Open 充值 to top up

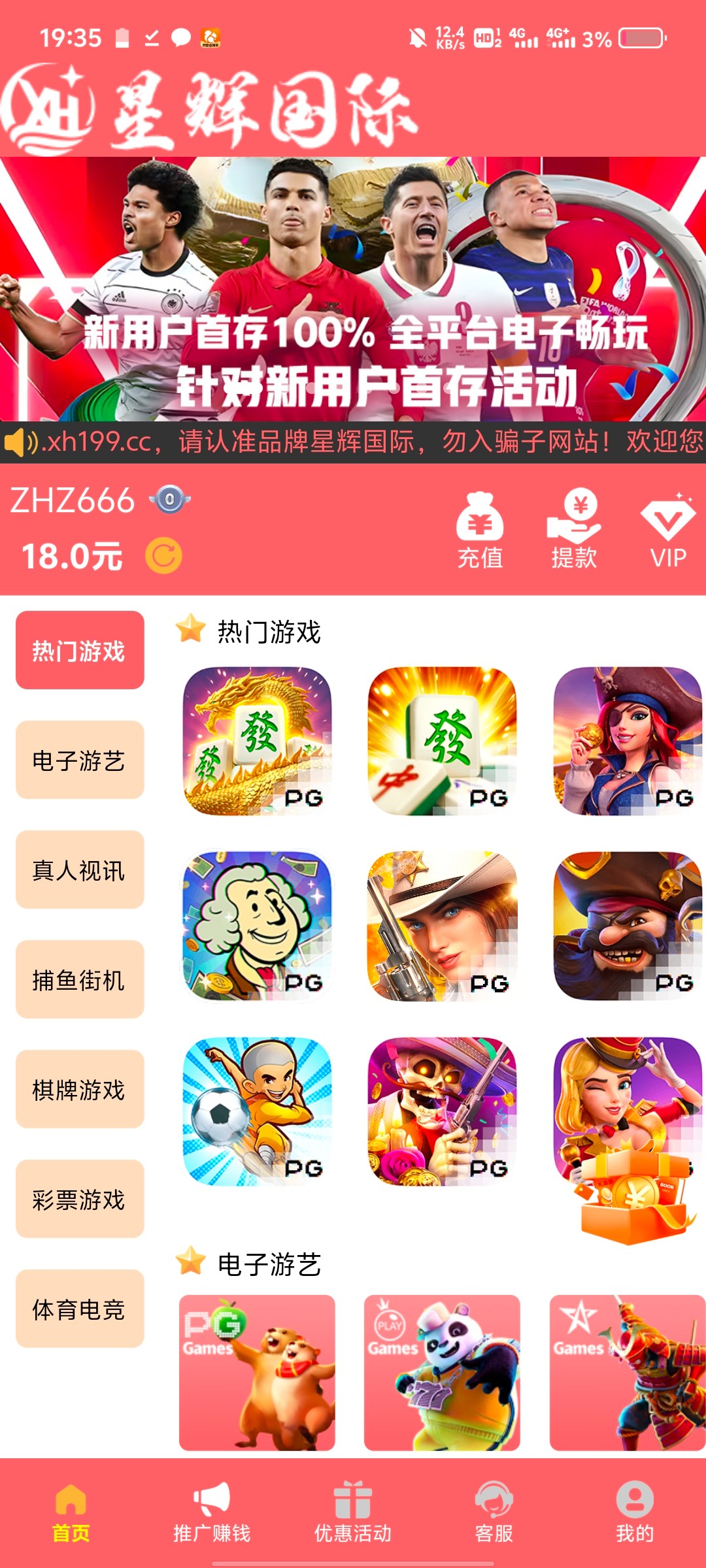480,530
